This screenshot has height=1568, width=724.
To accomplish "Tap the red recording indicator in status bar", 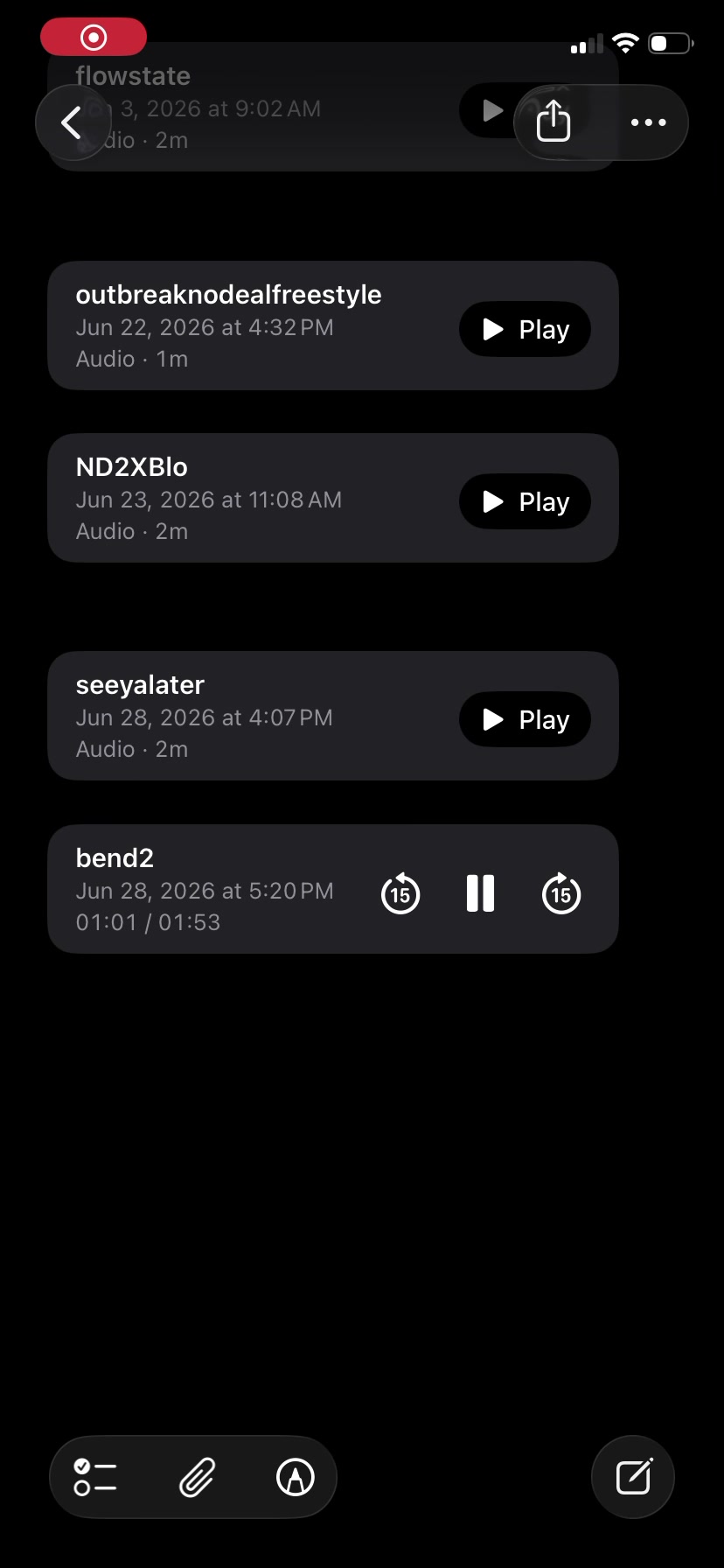I will pyautogui.click(x=94, y=37).
